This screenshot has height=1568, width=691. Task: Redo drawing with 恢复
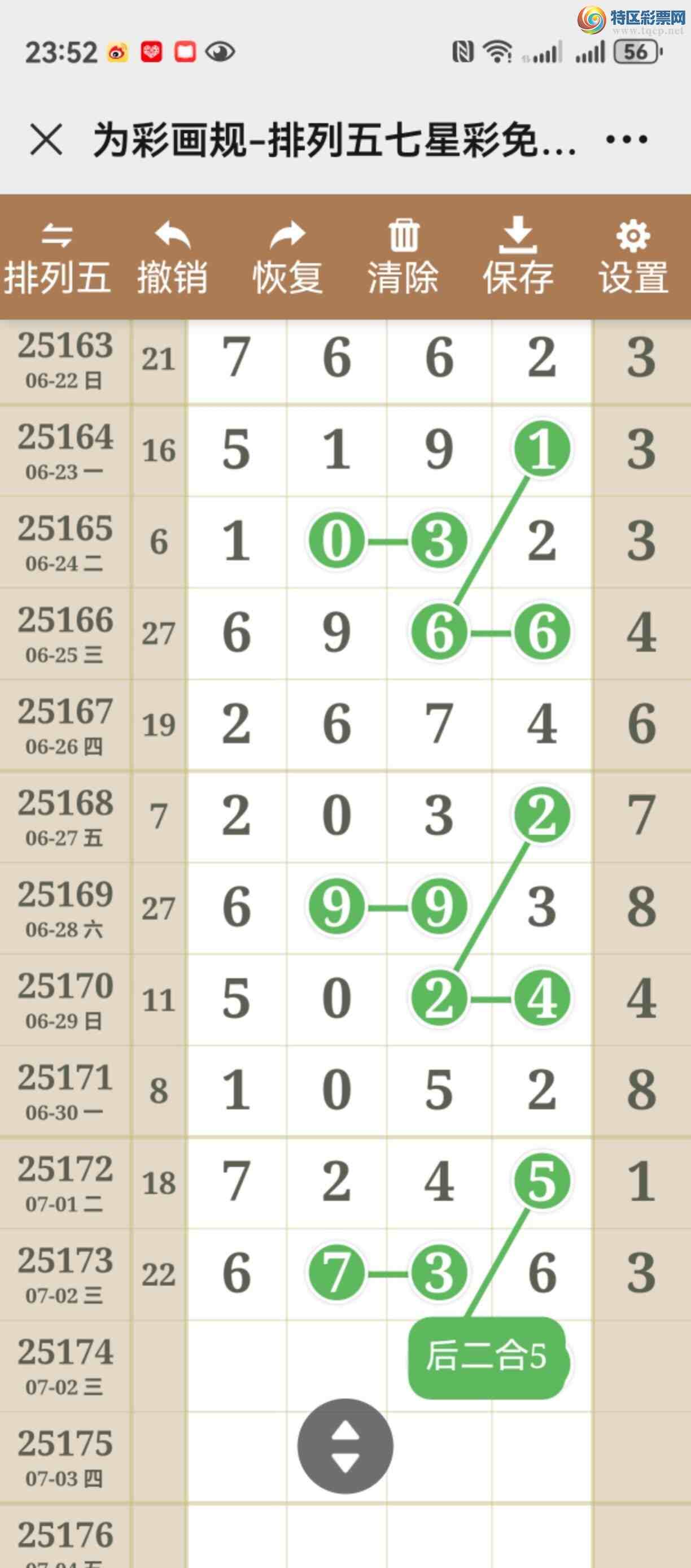coord(287,258)
